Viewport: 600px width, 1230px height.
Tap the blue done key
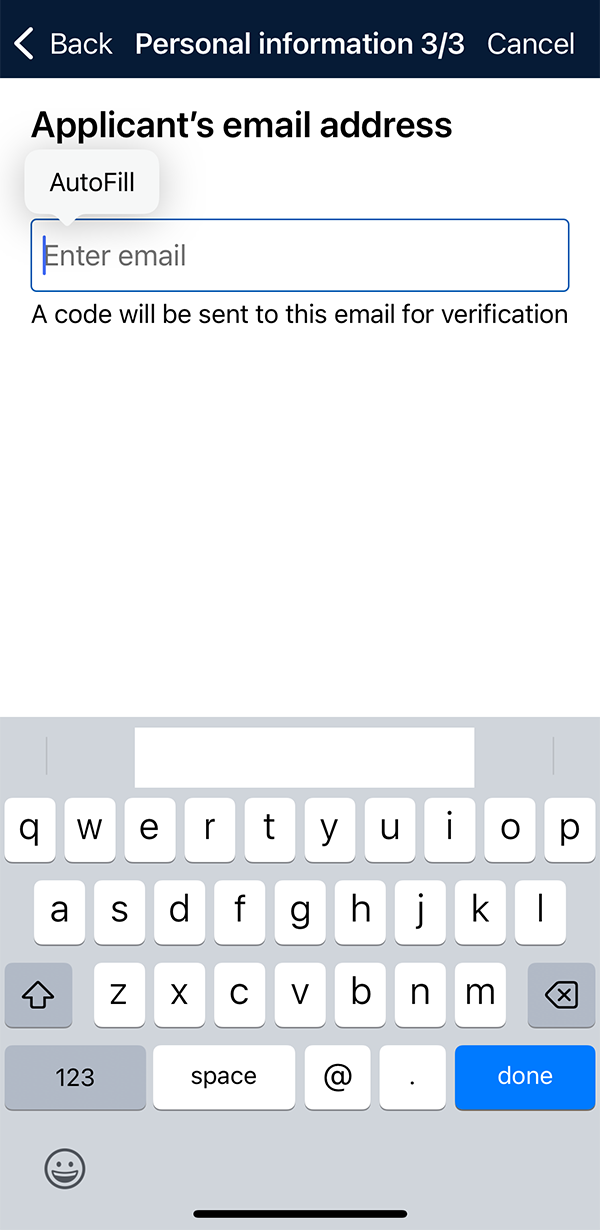click(x=525, y=1077)
